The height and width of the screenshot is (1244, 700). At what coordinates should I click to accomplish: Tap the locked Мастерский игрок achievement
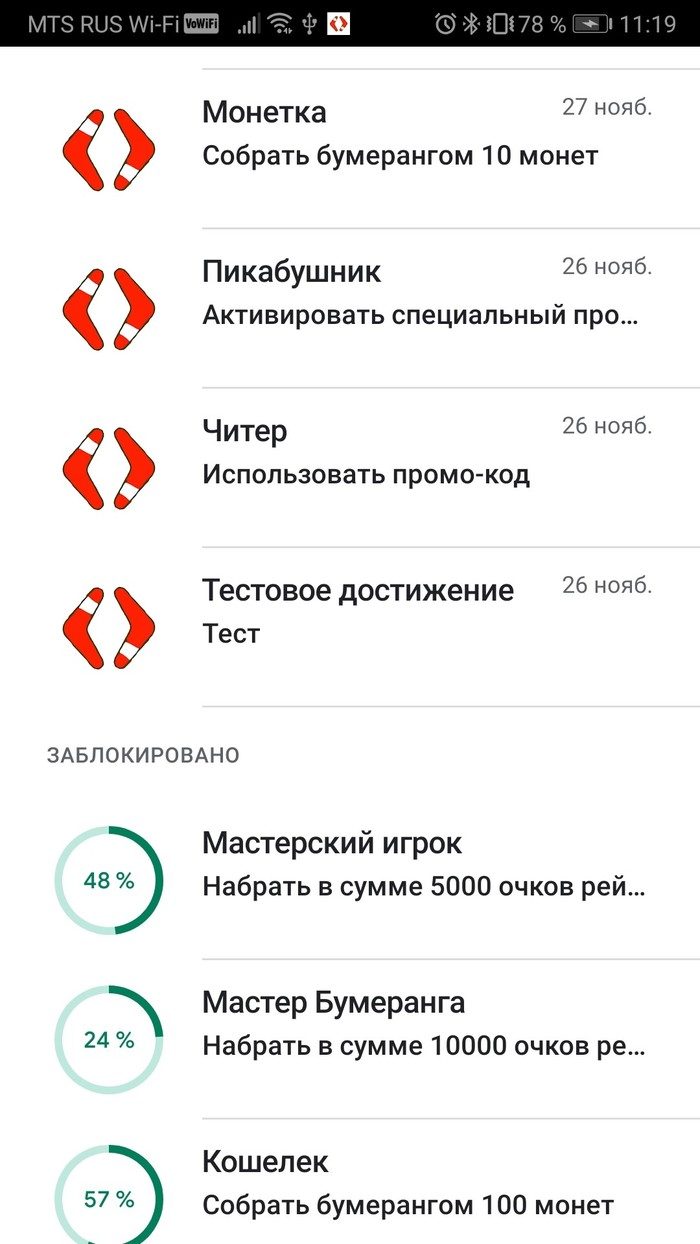click(x=400, y=866)
